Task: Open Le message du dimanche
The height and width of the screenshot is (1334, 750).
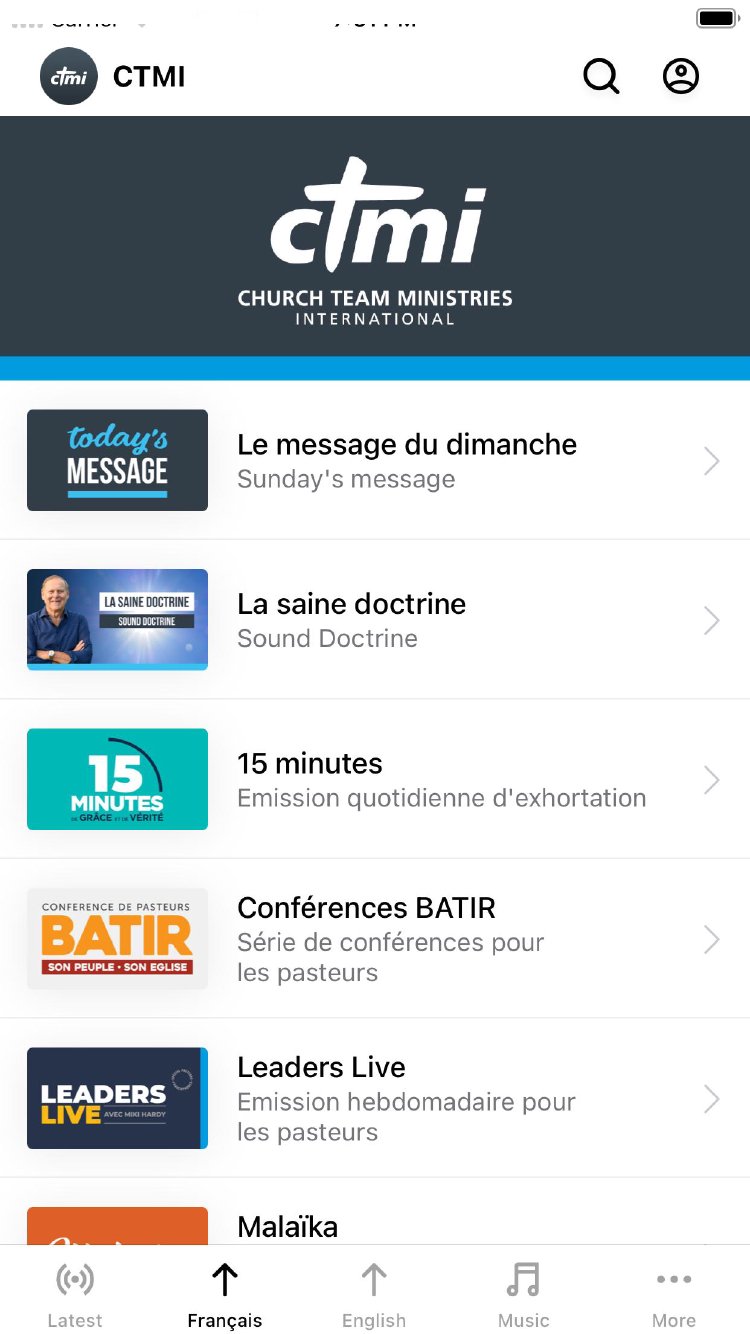Action: [375, 460]
